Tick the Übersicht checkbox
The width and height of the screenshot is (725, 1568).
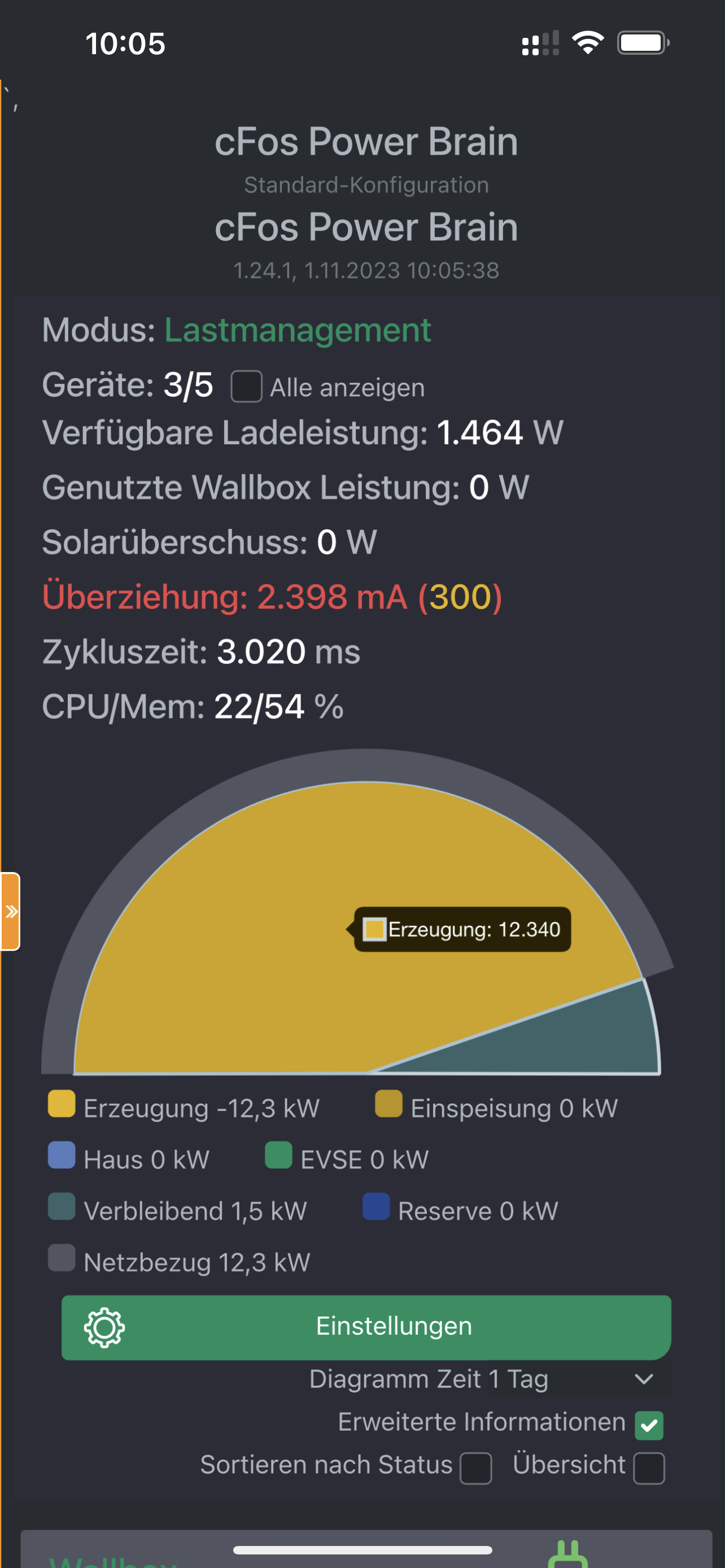(x=649, y=1468)
